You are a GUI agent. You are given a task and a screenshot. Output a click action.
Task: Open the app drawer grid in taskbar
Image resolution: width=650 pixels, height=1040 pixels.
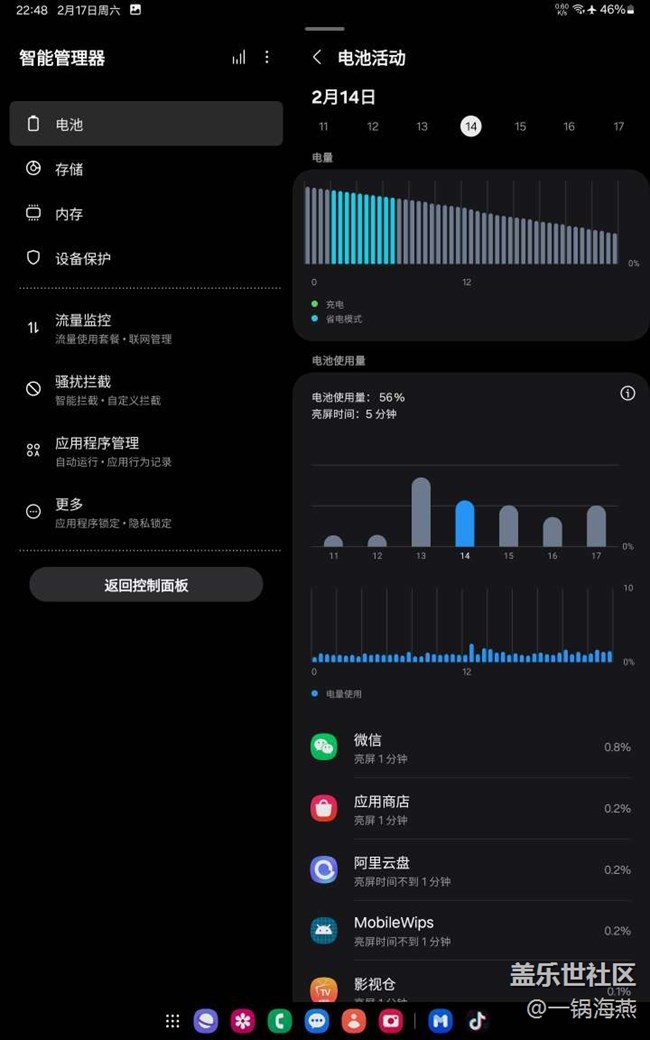click(x=172, y=1021)
